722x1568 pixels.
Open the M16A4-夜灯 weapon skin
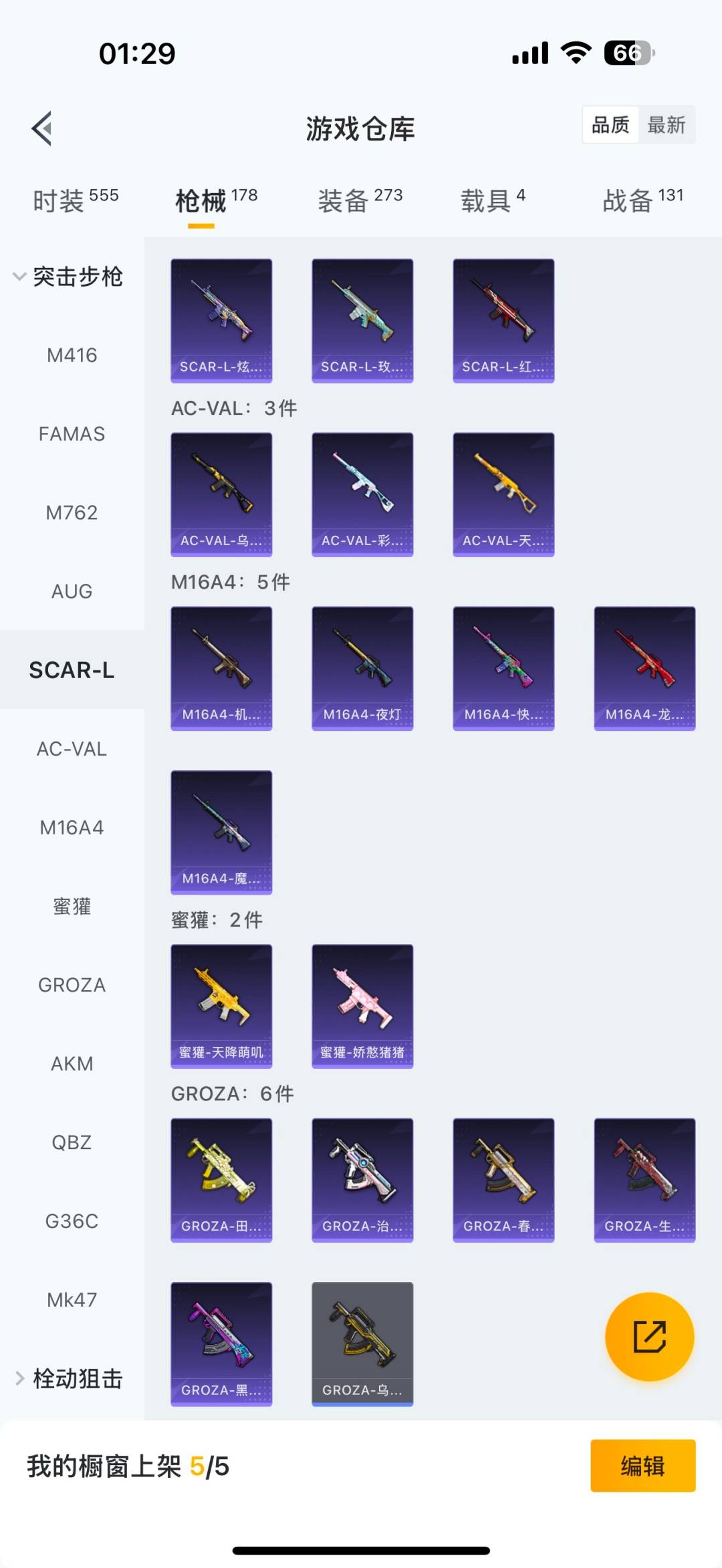362,667
